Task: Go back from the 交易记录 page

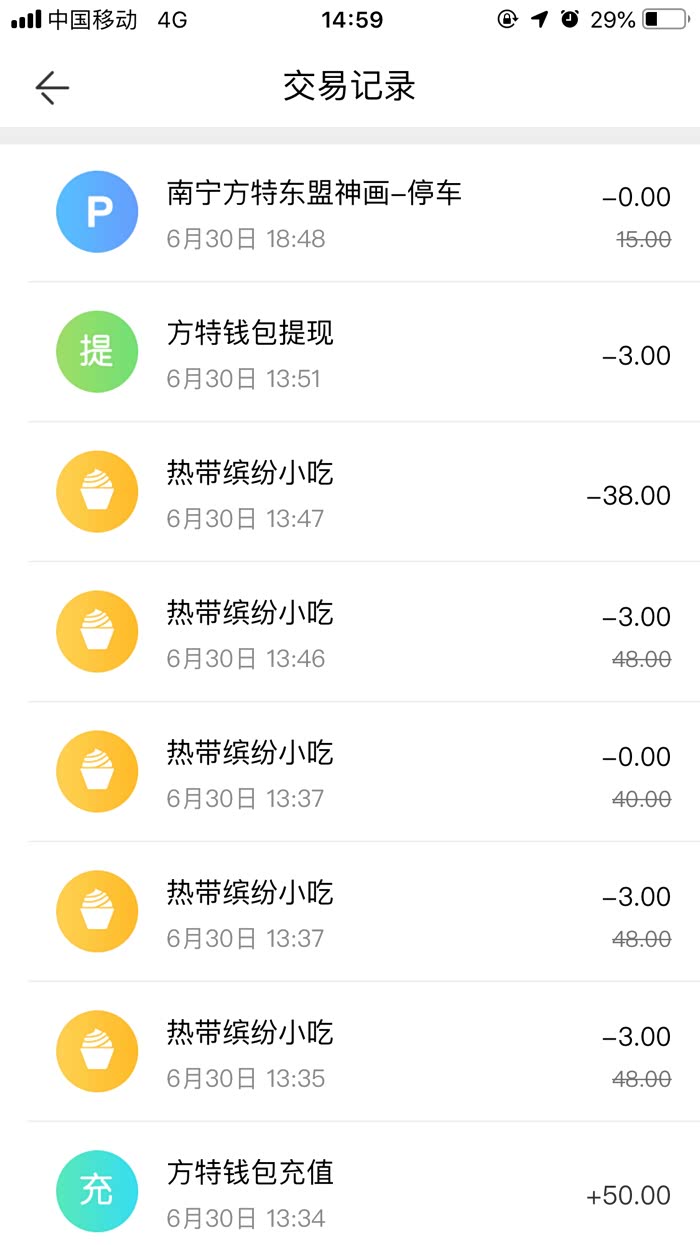Action: [x=52, y=88]
